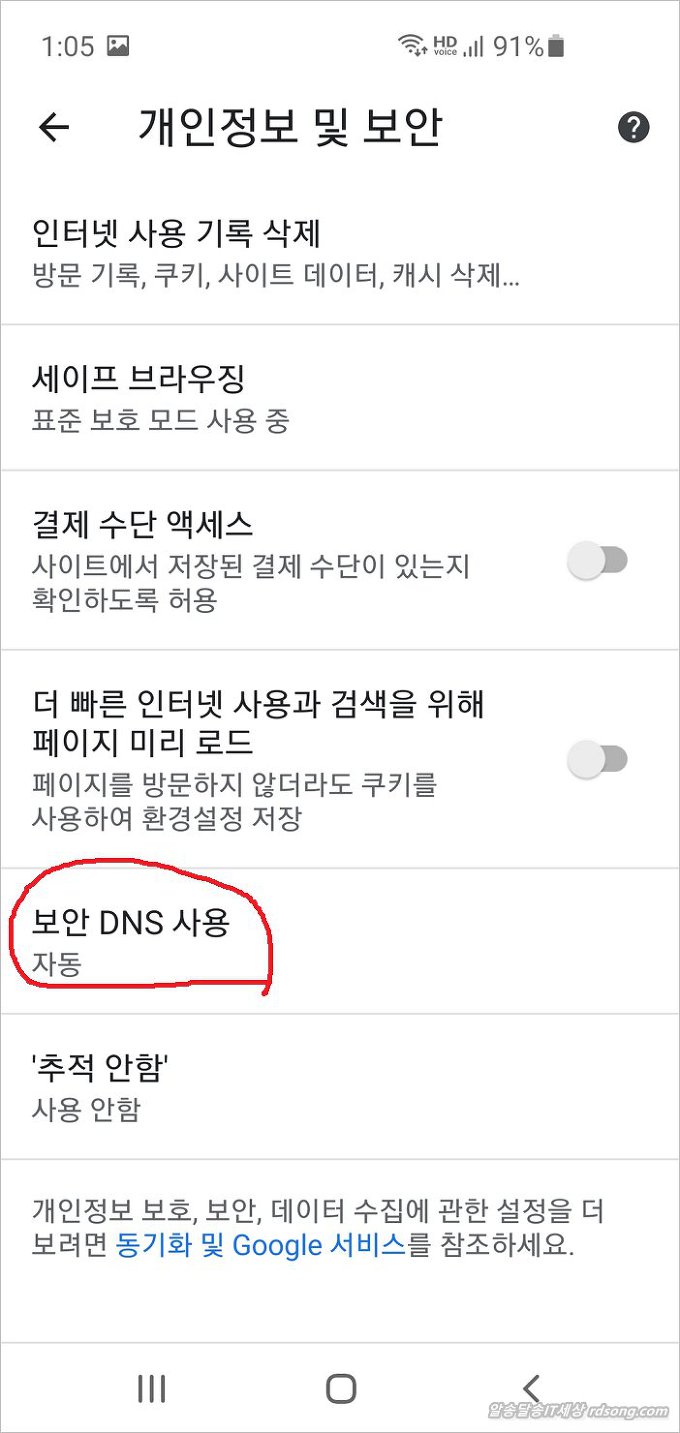The height and width of the screenshot is (1433, 680).
Task: Enable 페이지 미리 로드 switch
Action: pyautogui.click(x=597, y=760)
